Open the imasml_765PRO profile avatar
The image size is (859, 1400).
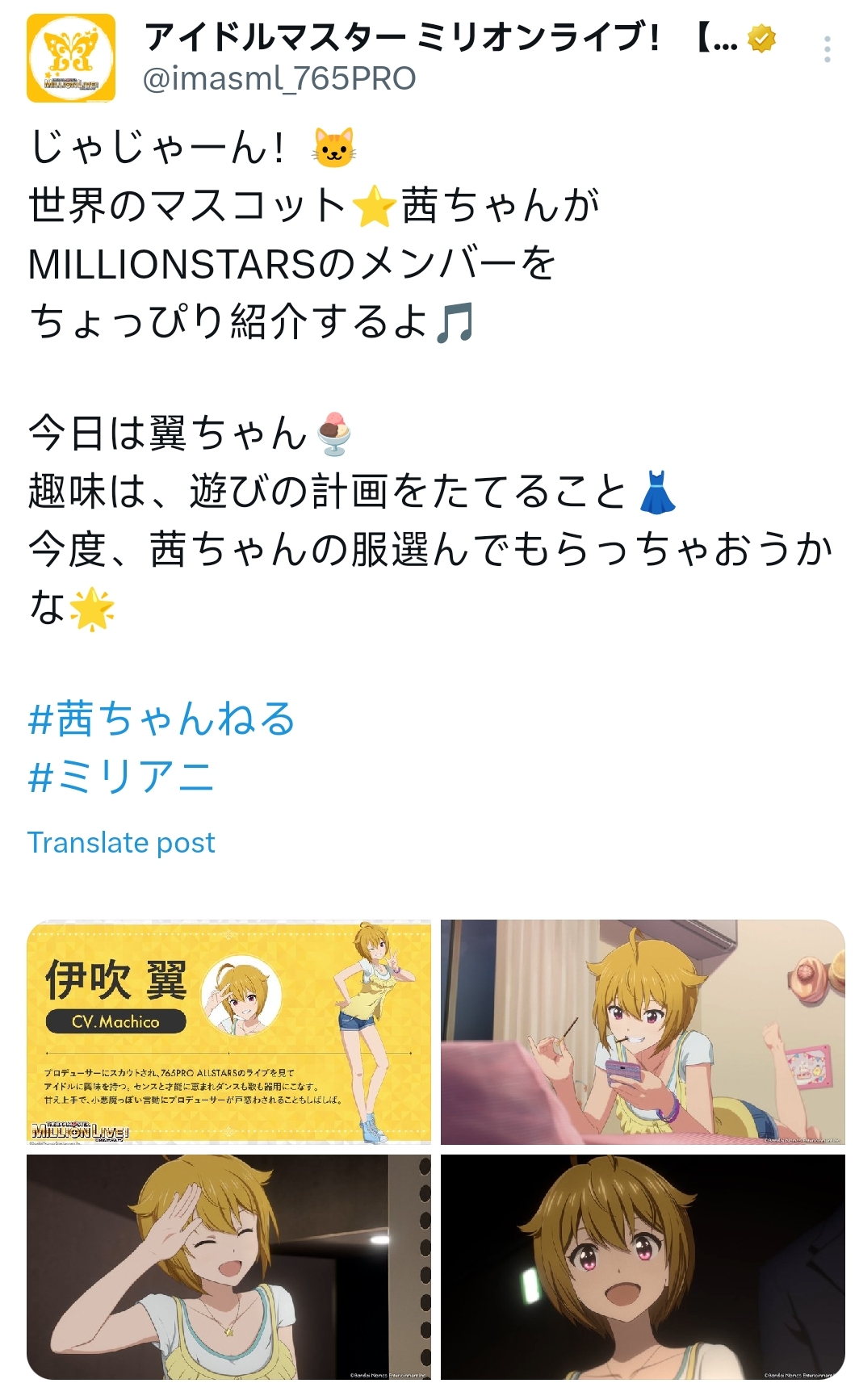point(71,59)
